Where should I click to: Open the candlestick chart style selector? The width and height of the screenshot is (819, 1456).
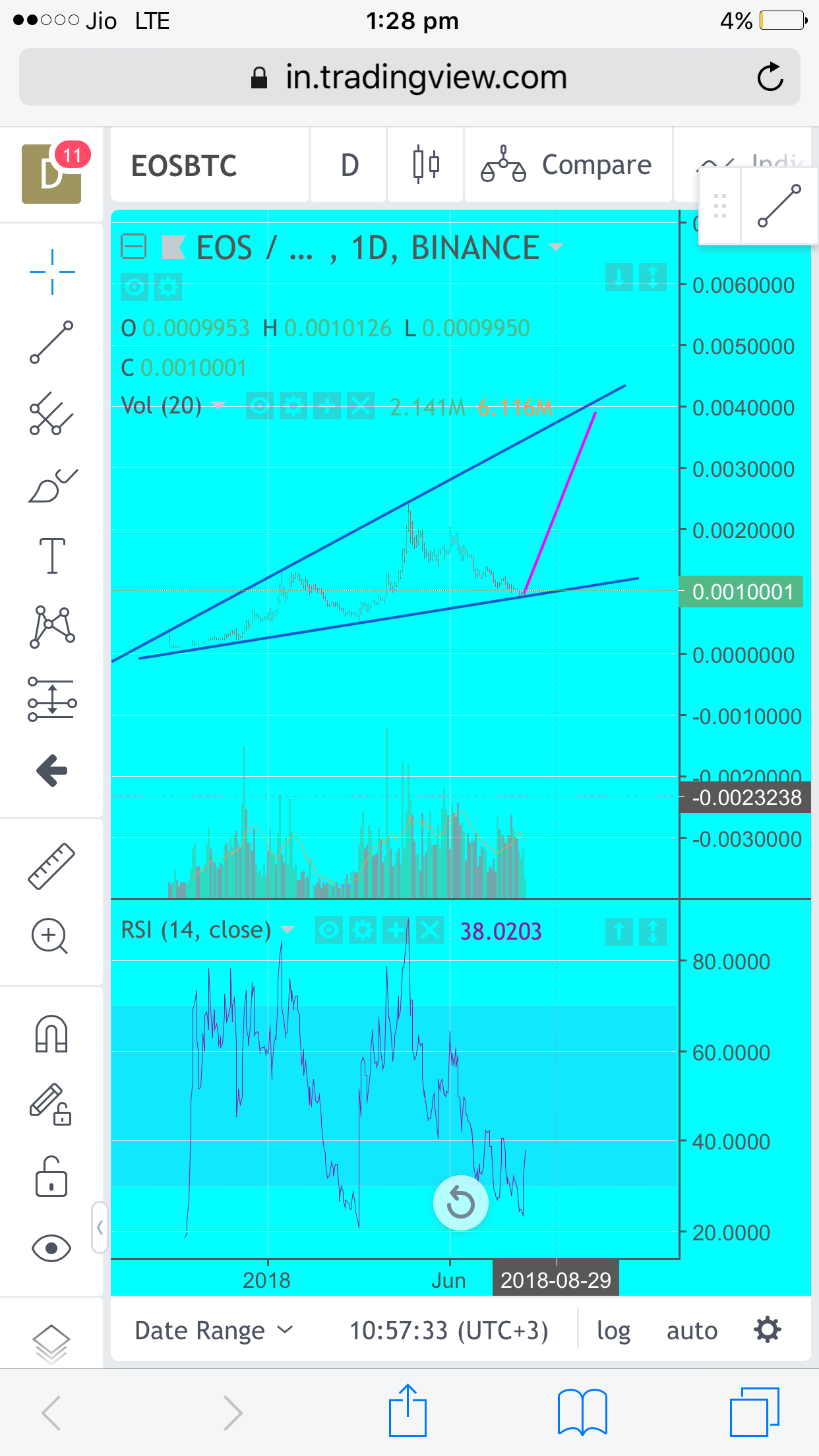pos(426,165)
